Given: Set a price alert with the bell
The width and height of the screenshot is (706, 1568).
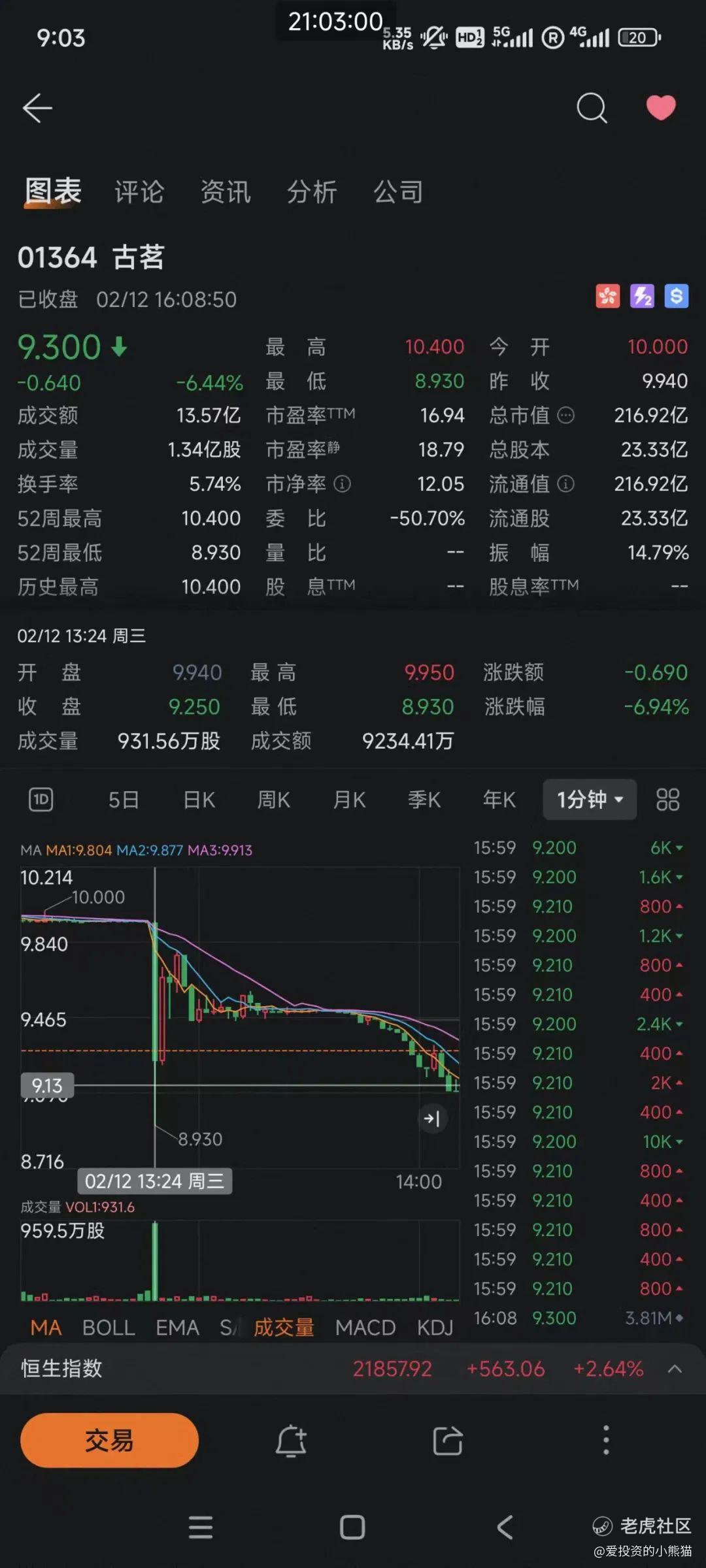Looking at the screenshot, I should point(291,1441).
